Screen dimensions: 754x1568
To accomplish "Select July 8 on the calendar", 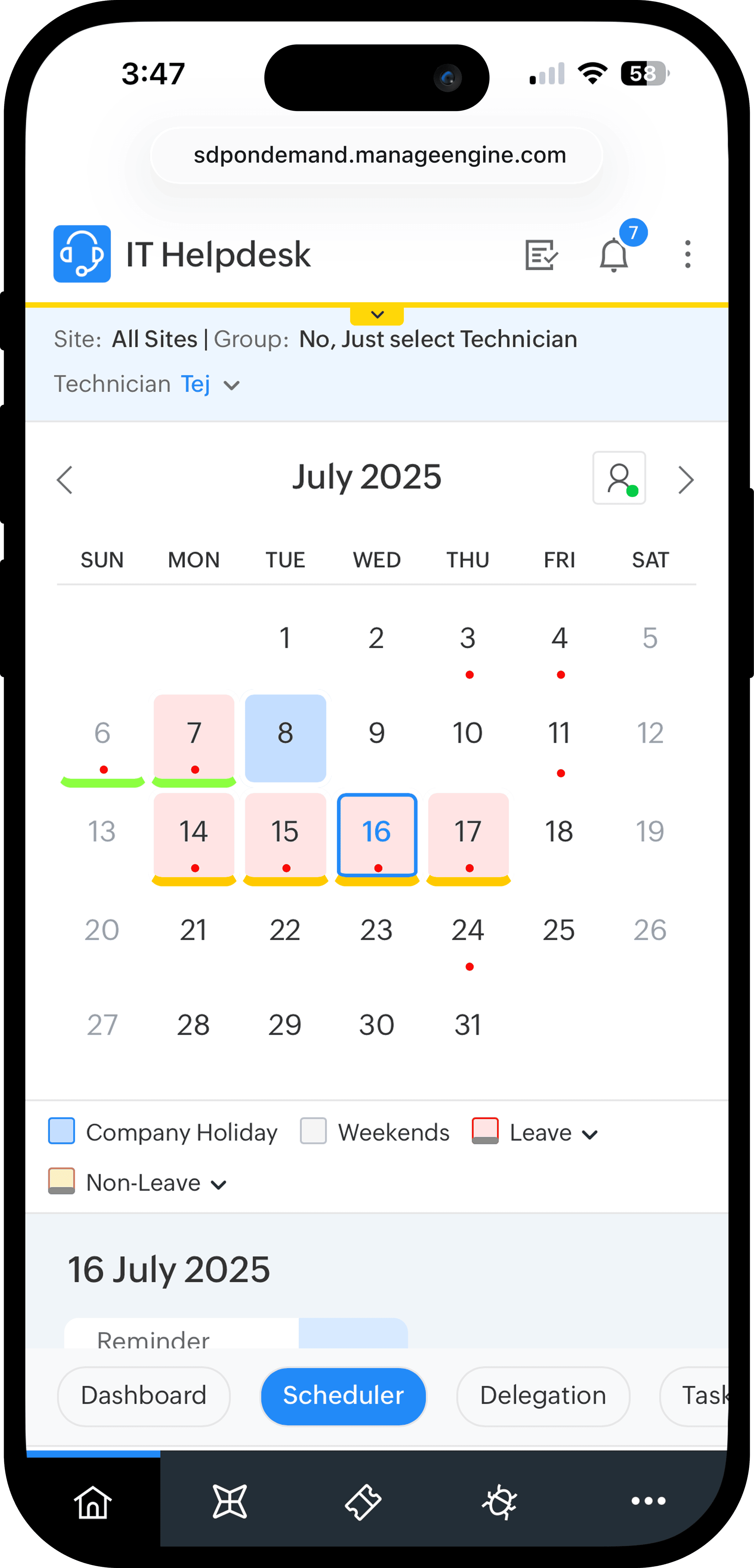I will tap(285, 737).
